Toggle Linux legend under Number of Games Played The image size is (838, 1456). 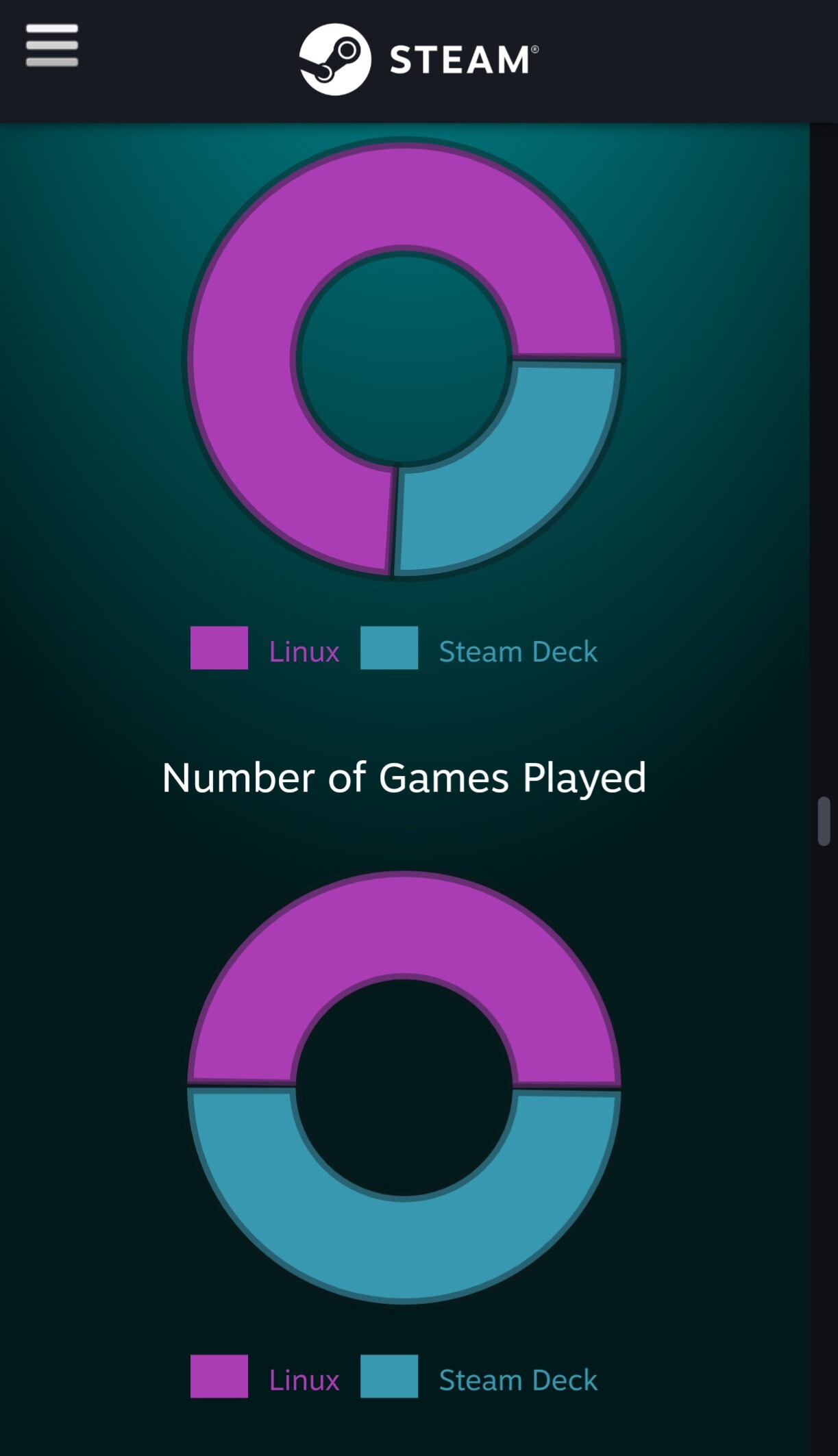tap(265, 1376)
